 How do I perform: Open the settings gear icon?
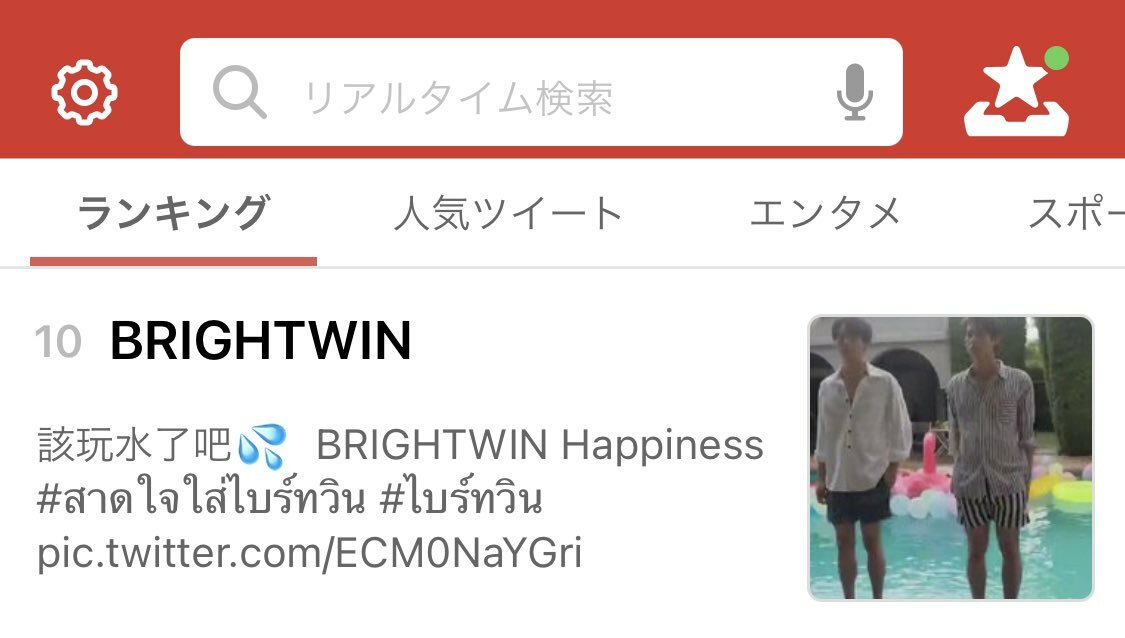(x=85, y=93)
